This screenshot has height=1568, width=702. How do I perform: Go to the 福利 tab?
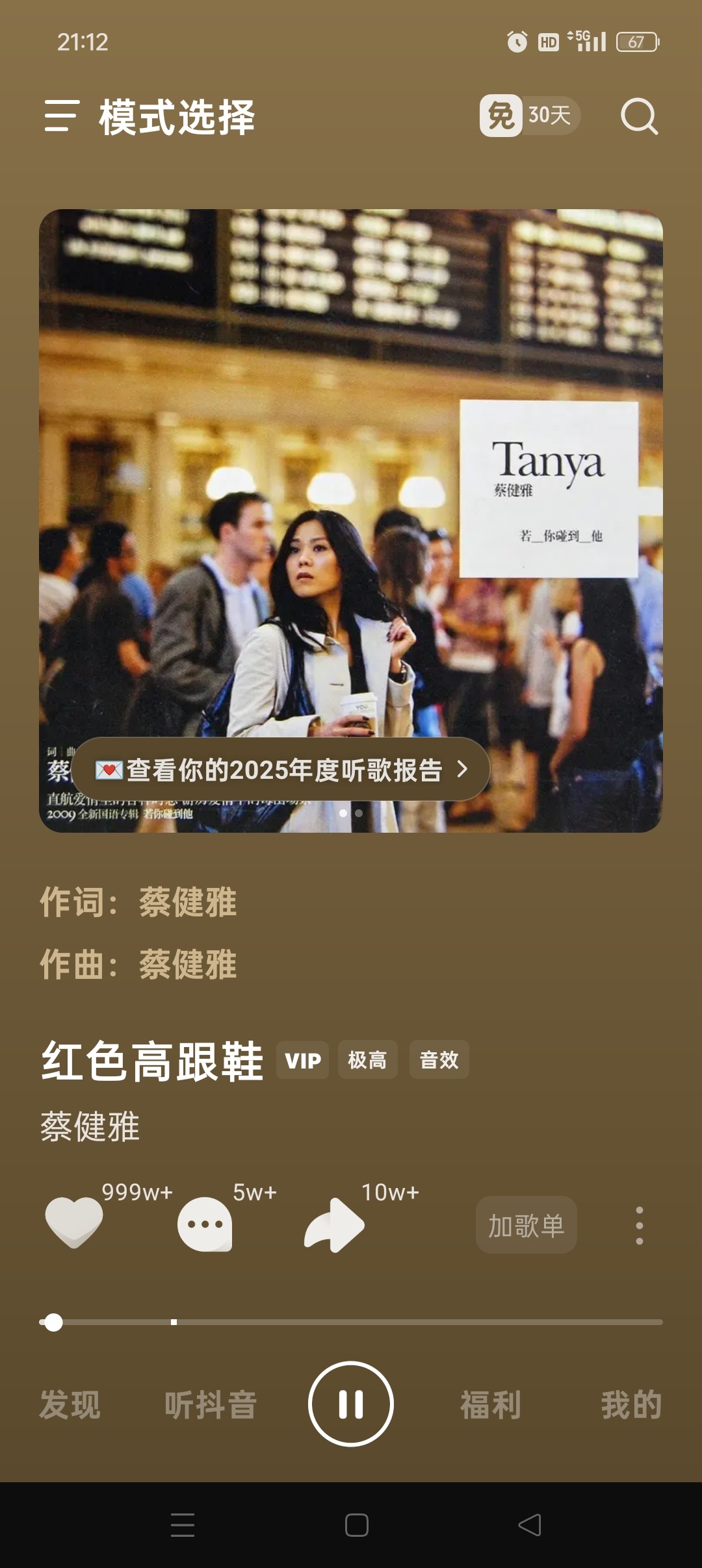[491, 1405]
